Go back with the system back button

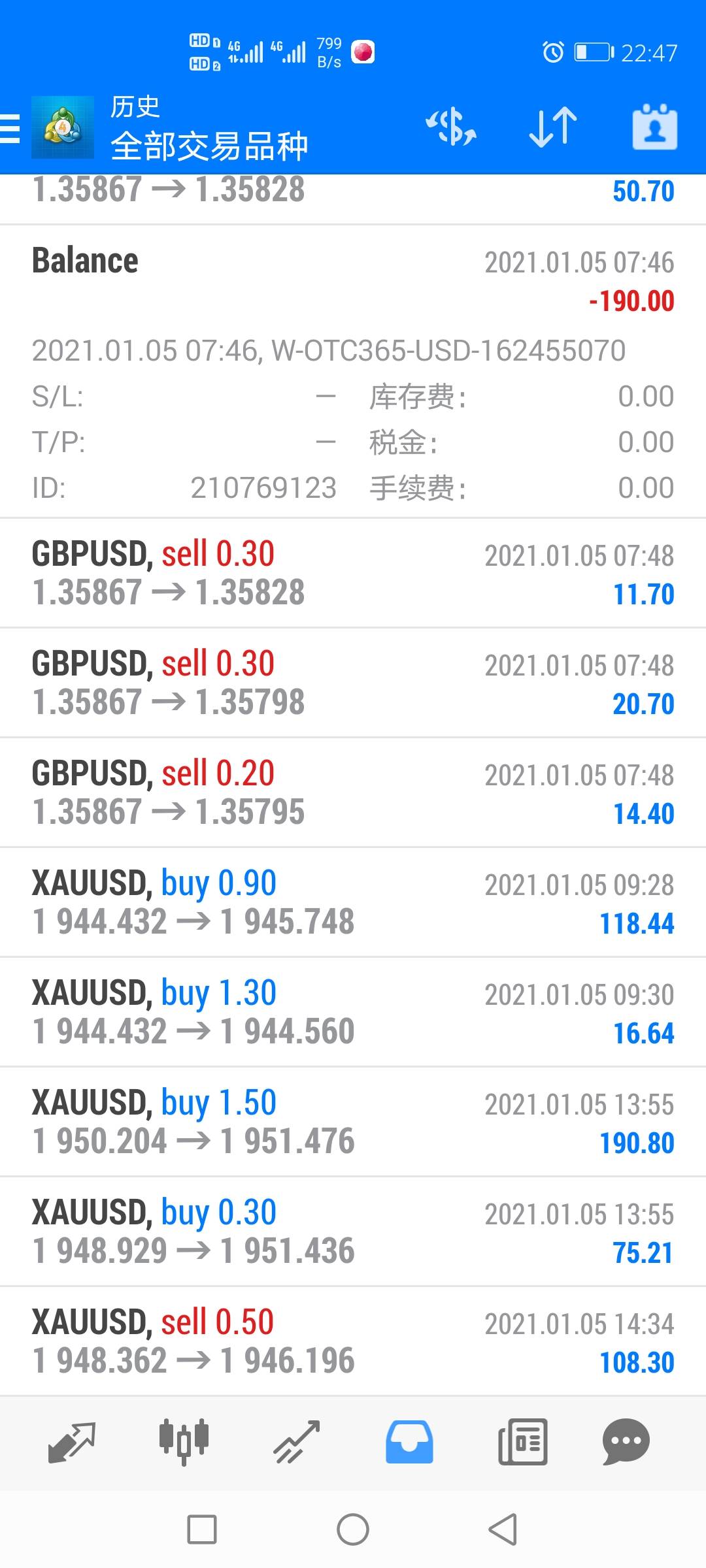[503, 1529]
